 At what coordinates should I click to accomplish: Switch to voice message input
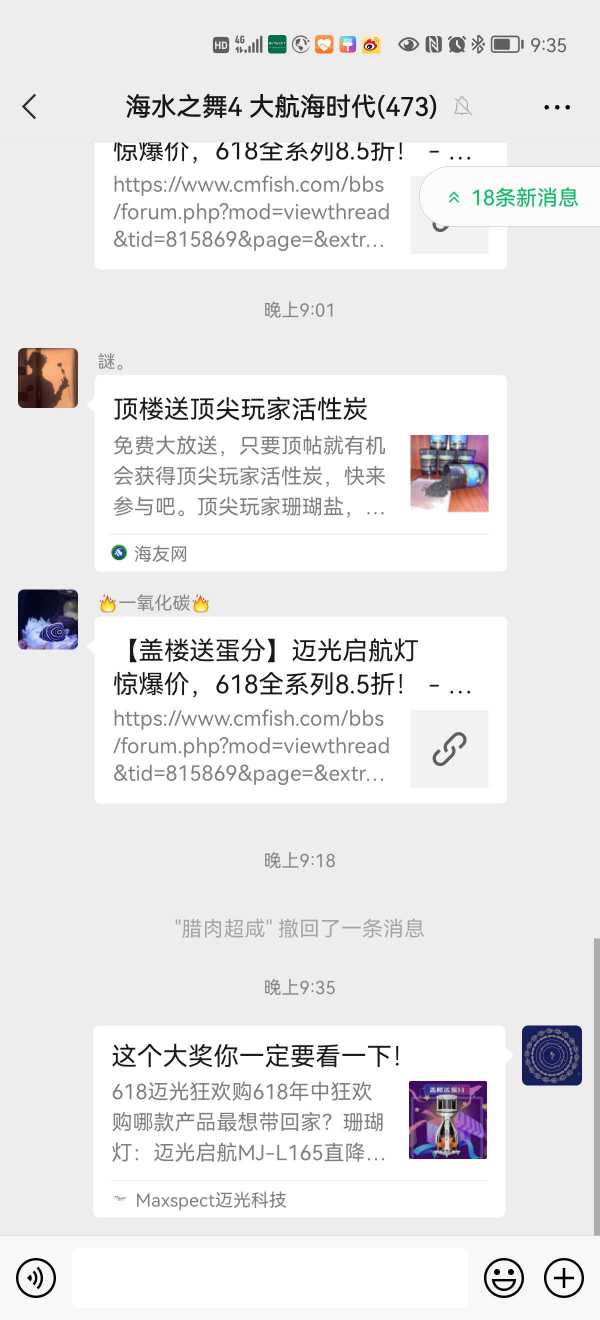(36, 1278)
